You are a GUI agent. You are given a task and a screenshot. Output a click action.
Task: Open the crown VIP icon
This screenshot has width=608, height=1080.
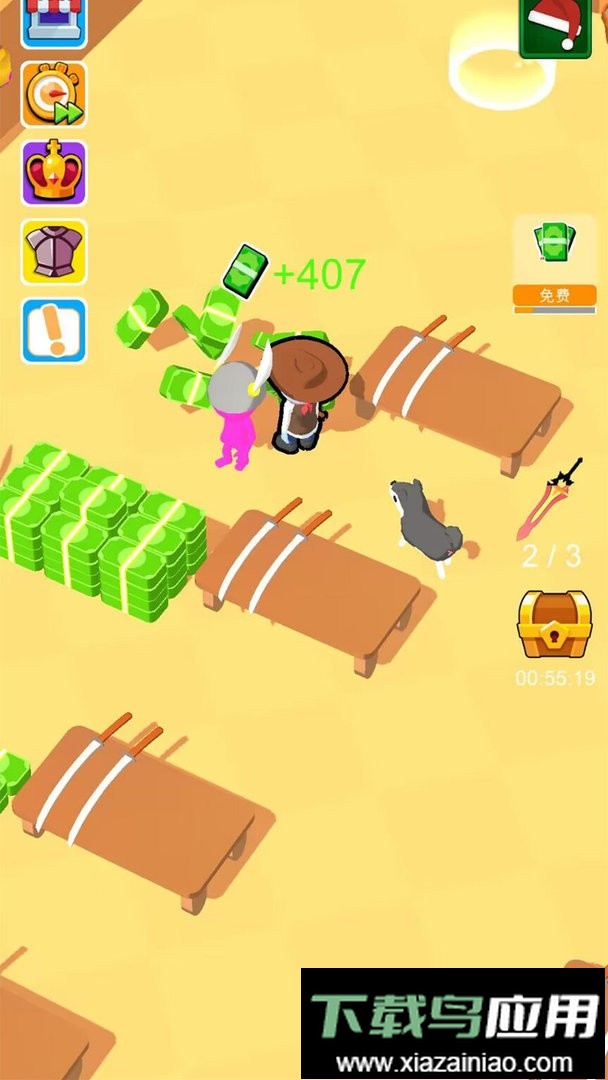coord(53,172)
